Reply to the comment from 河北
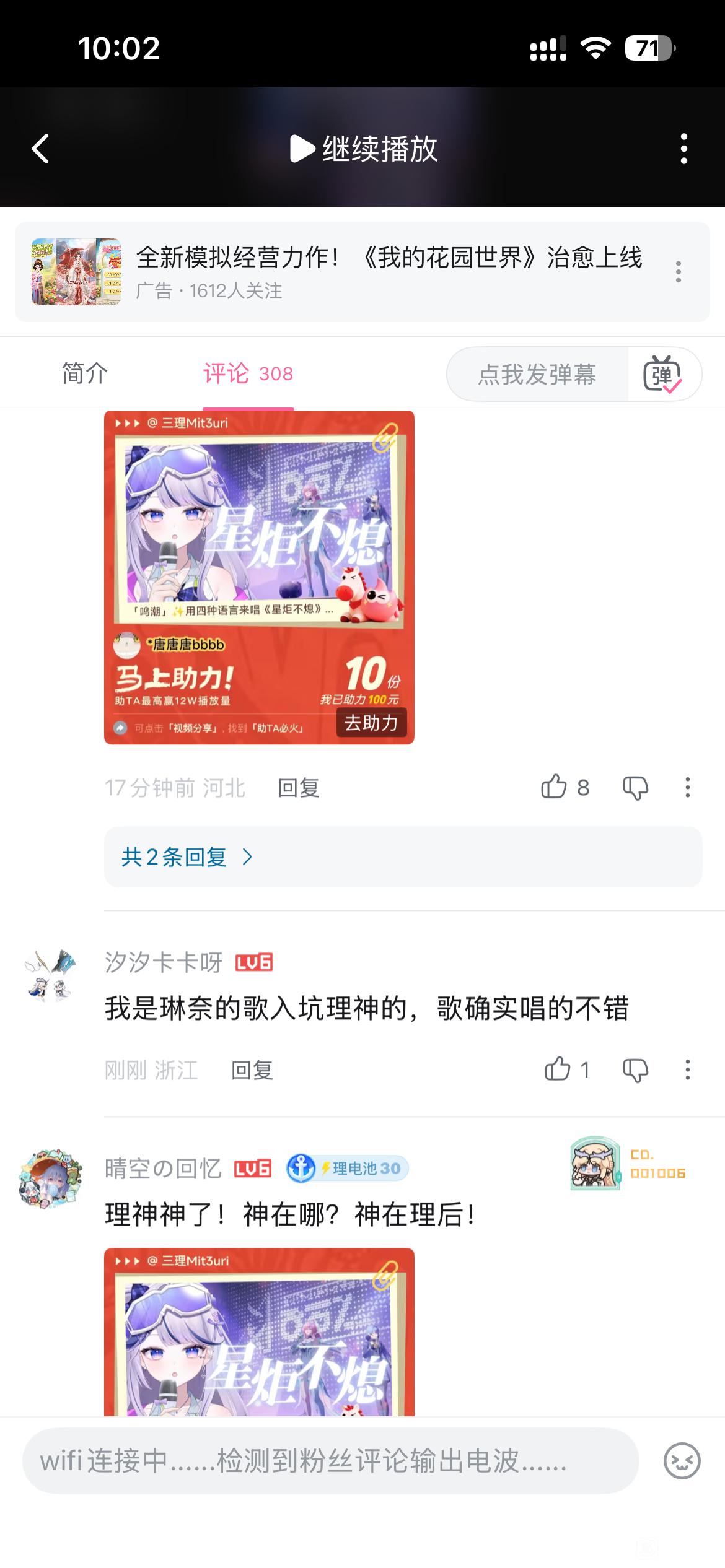Image resolution: width=725 pixels, height=1568 pixels. [x=298, y=788]
